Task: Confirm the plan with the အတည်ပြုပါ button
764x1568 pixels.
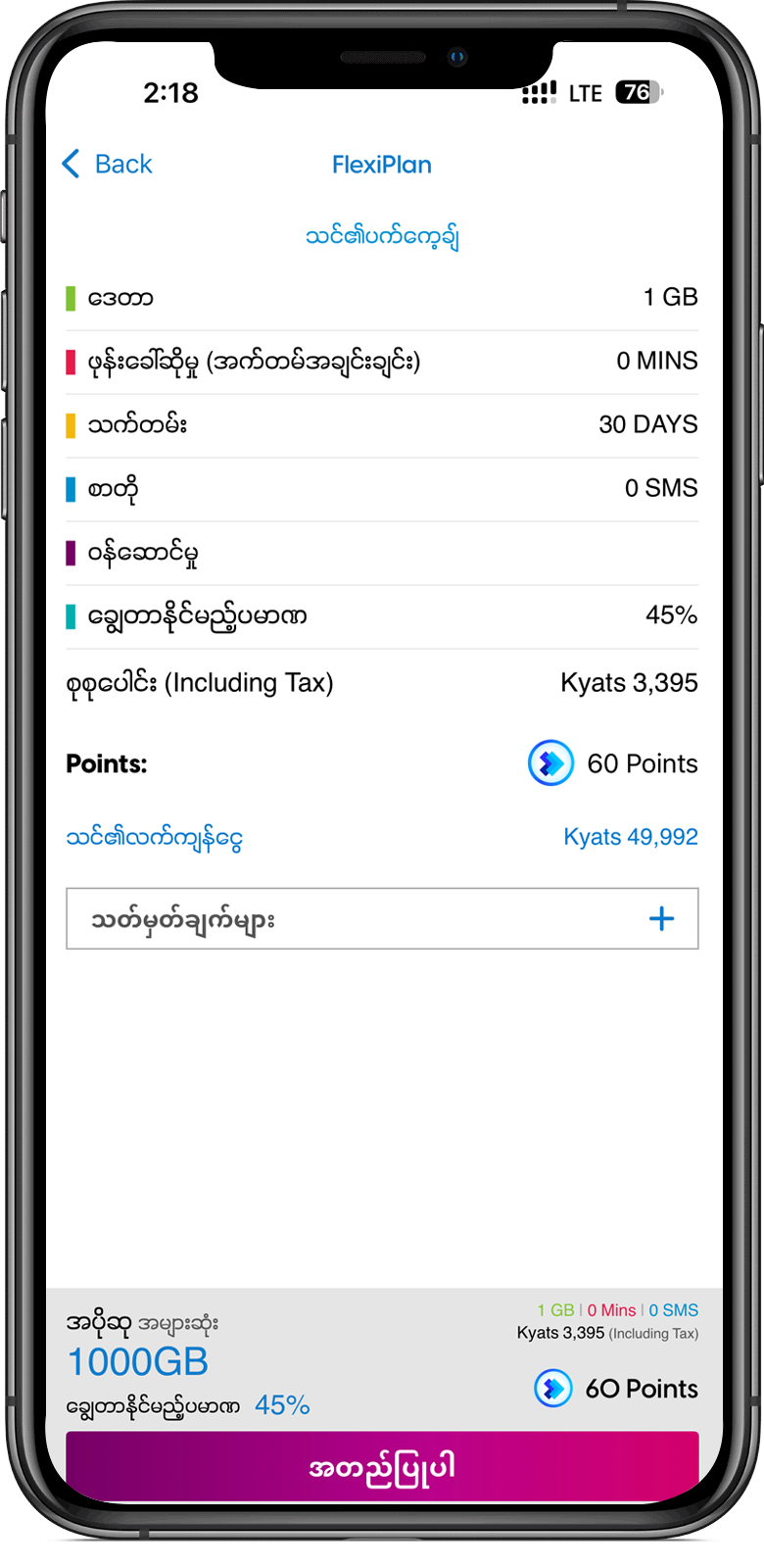Action: pos(382,1466)
